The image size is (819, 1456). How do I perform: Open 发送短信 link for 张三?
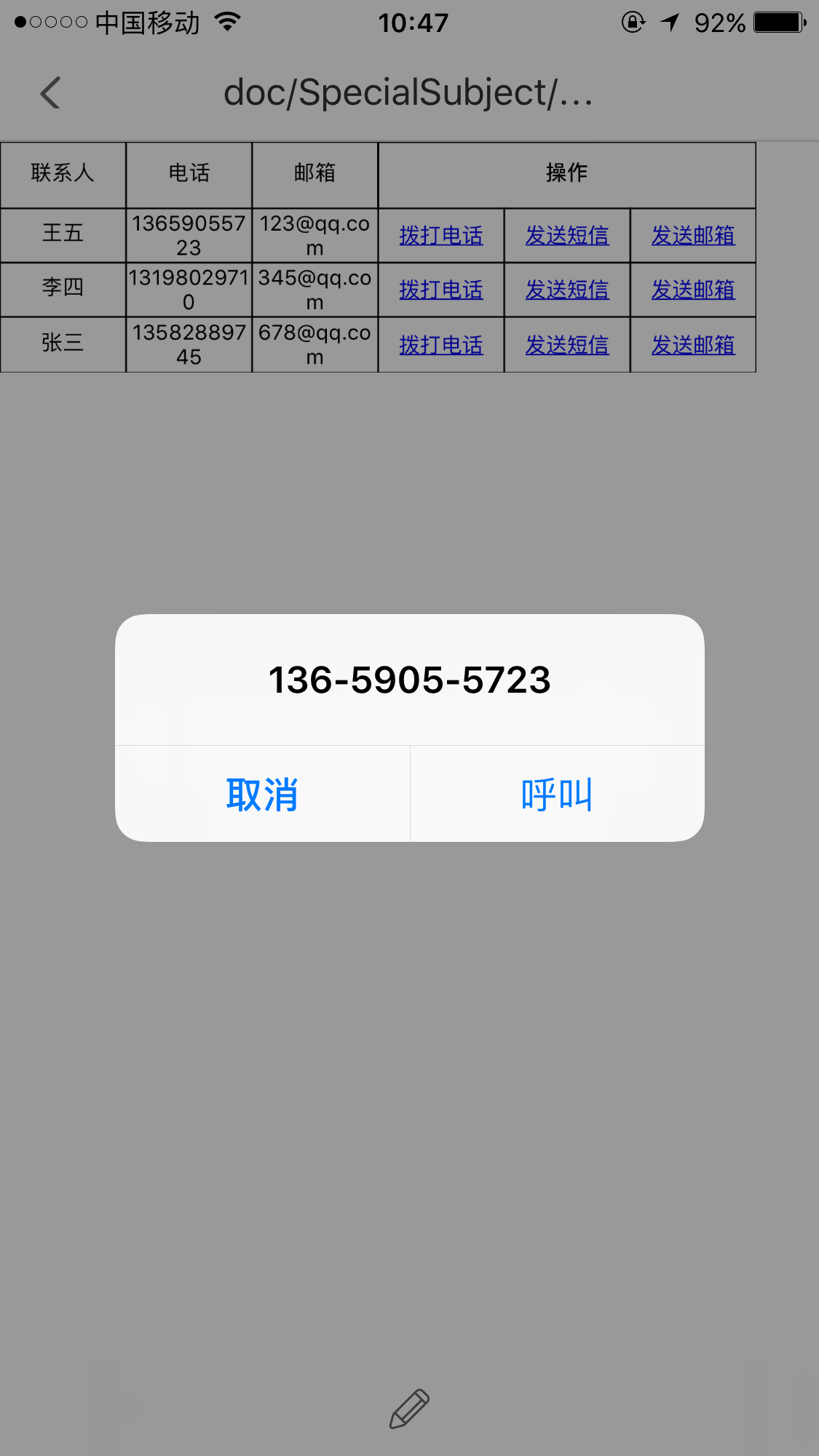(x=566, y=345)
